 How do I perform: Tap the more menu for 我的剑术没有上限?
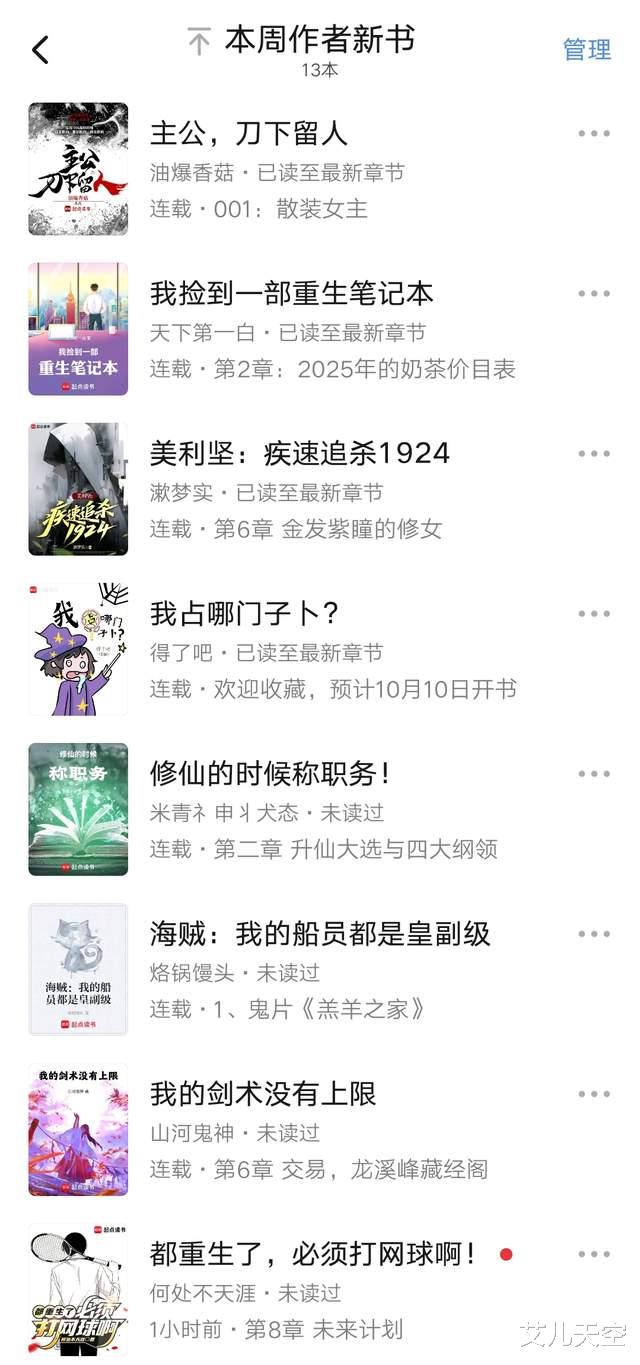click(x=594, y=1094)
